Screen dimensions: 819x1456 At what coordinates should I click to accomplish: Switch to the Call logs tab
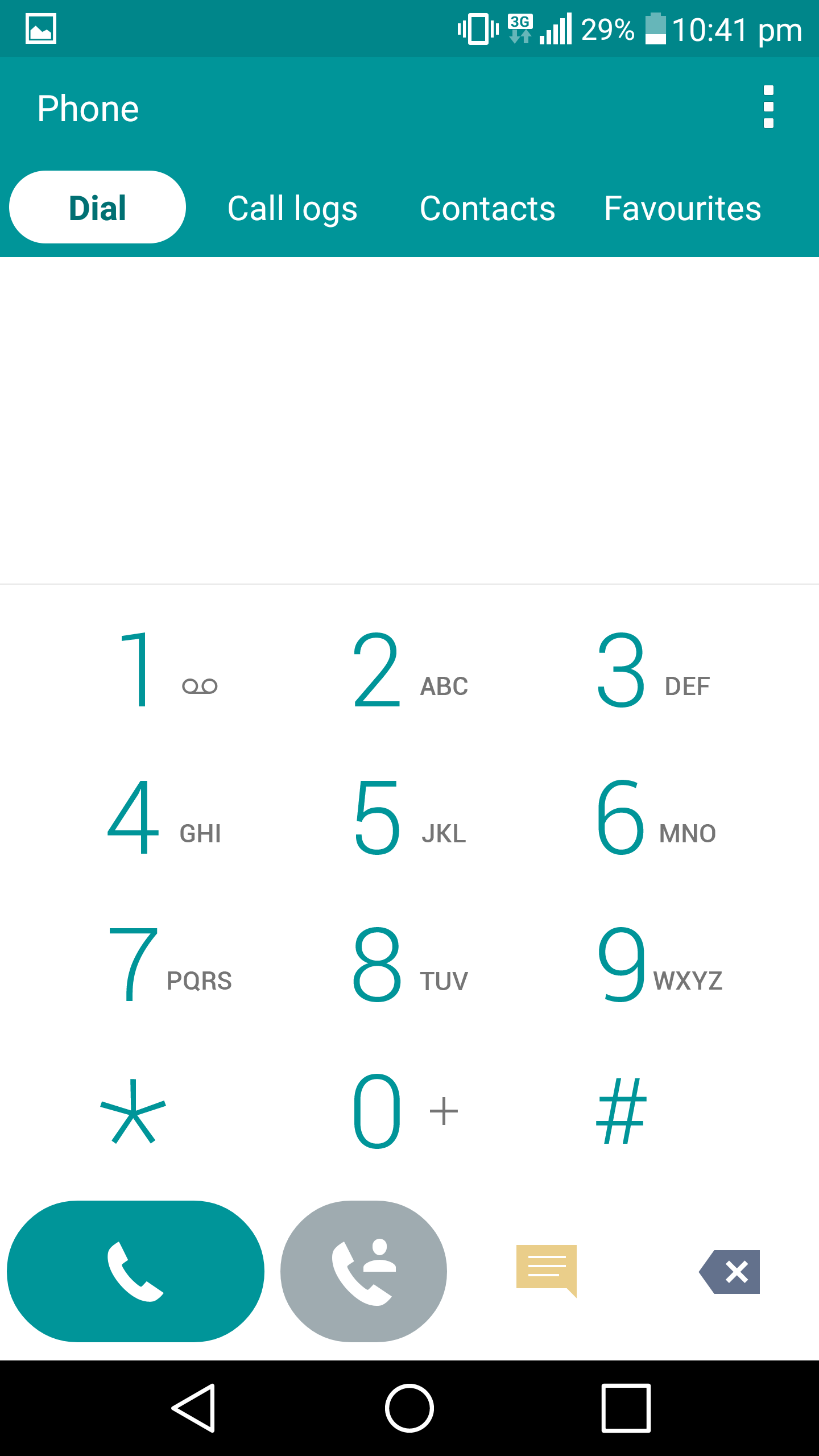[x=292, y=208]
